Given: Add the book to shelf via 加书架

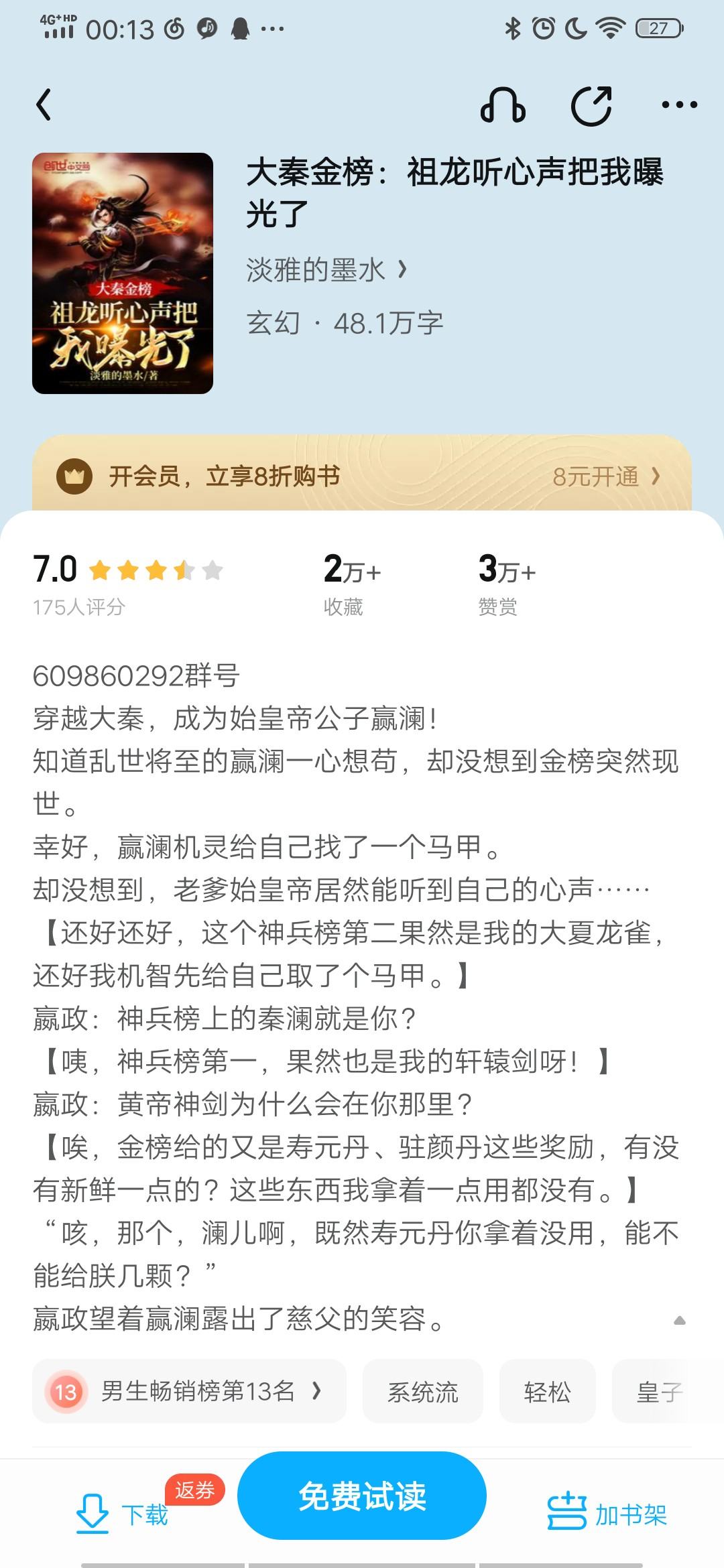Looking at the screenshot, I should tap(607, 1514).
